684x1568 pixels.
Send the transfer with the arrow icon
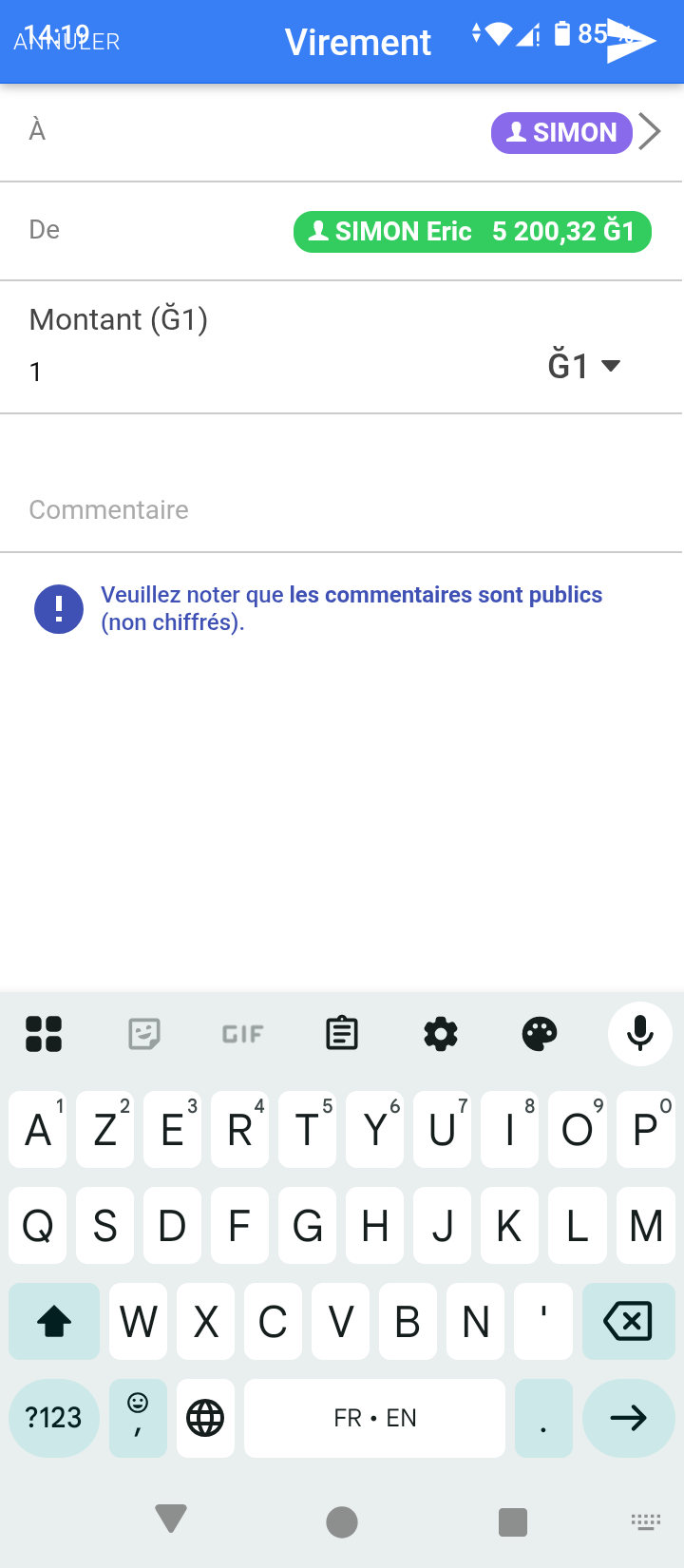[631, 42]
